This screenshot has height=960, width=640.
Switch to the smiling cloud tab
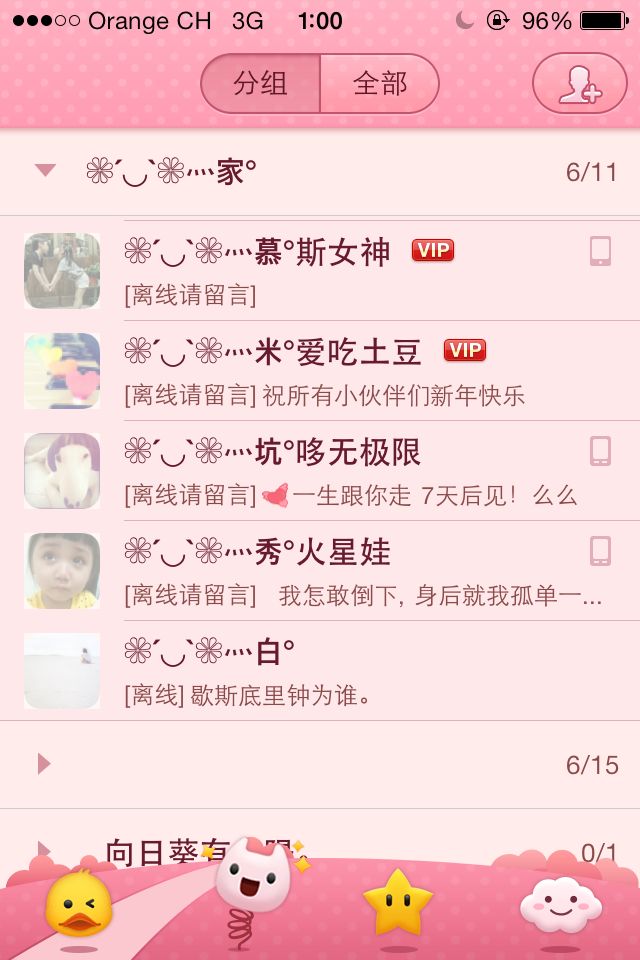tap(560, 902)
